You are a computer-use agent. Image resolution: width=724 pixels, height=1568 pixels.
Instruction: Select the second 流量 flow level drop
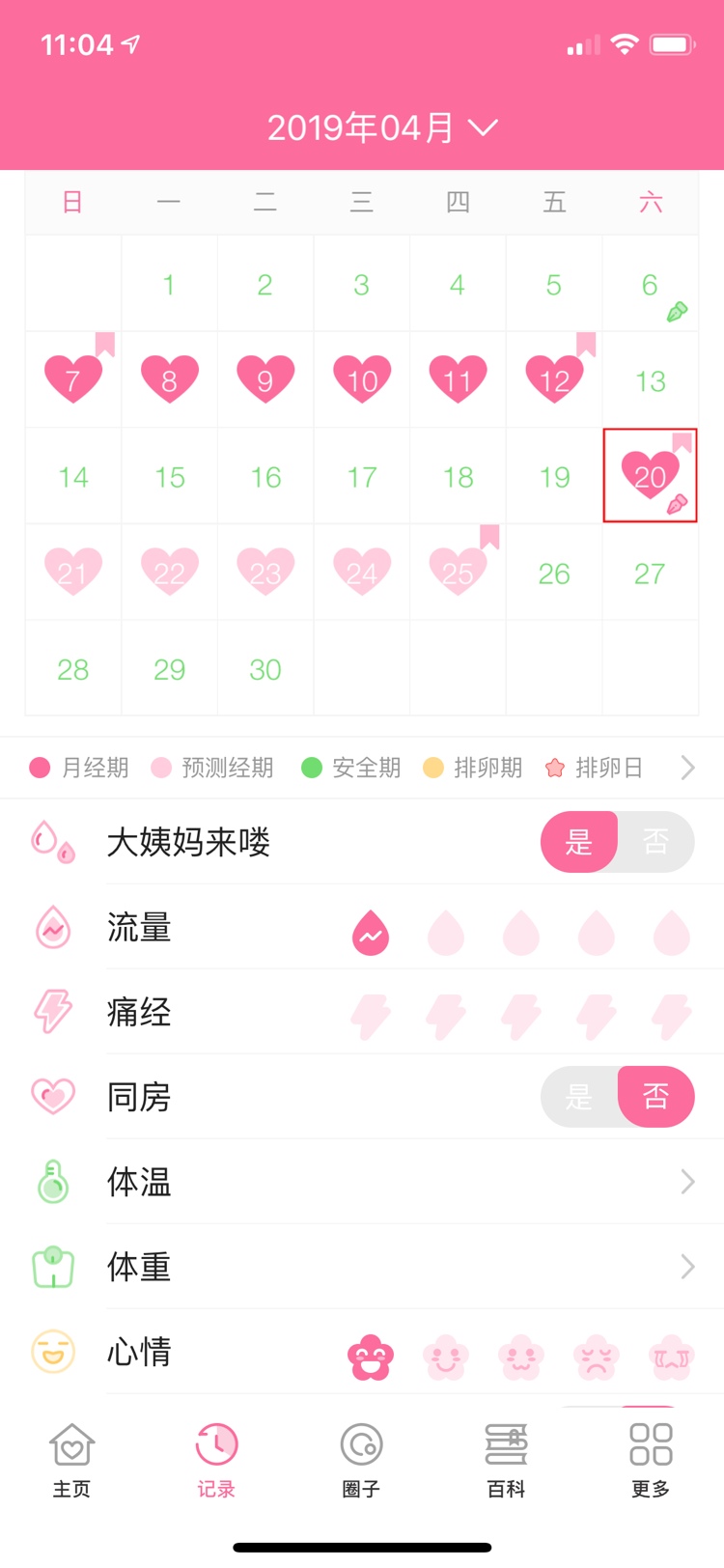tap(445, 933)
